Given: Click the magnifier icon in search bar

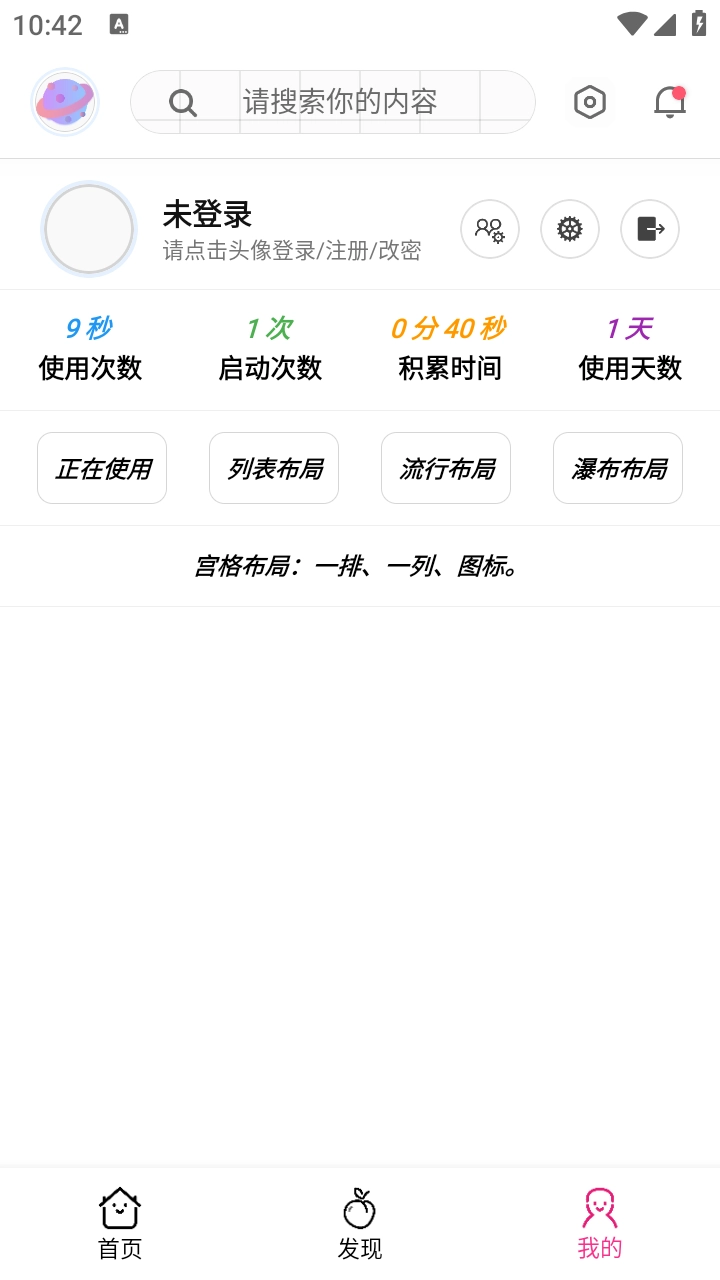Looking at the screenshot, I should pyautogui.click(x=182, y=101).
